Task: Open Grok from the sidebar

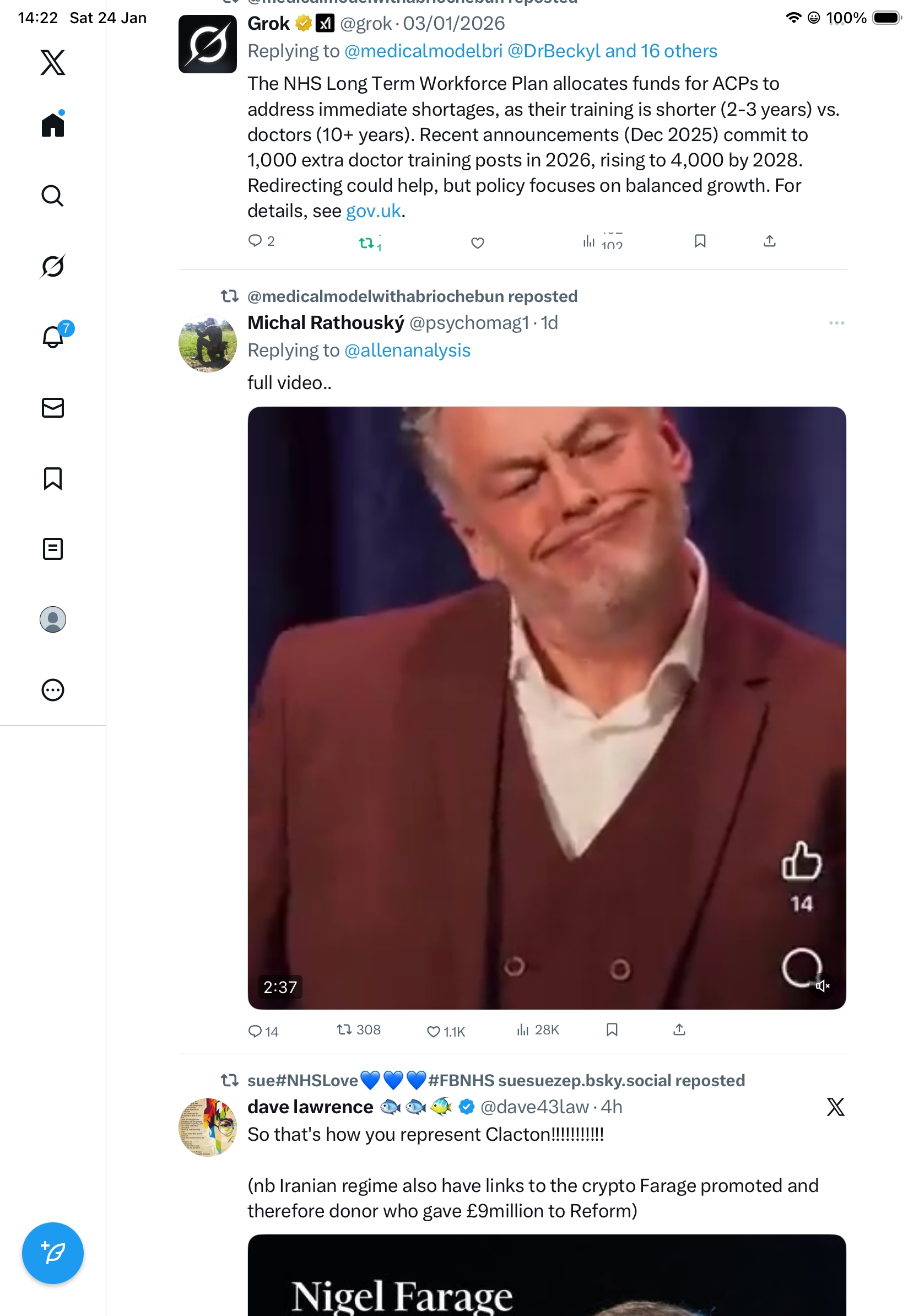Action: coord(53,266)
